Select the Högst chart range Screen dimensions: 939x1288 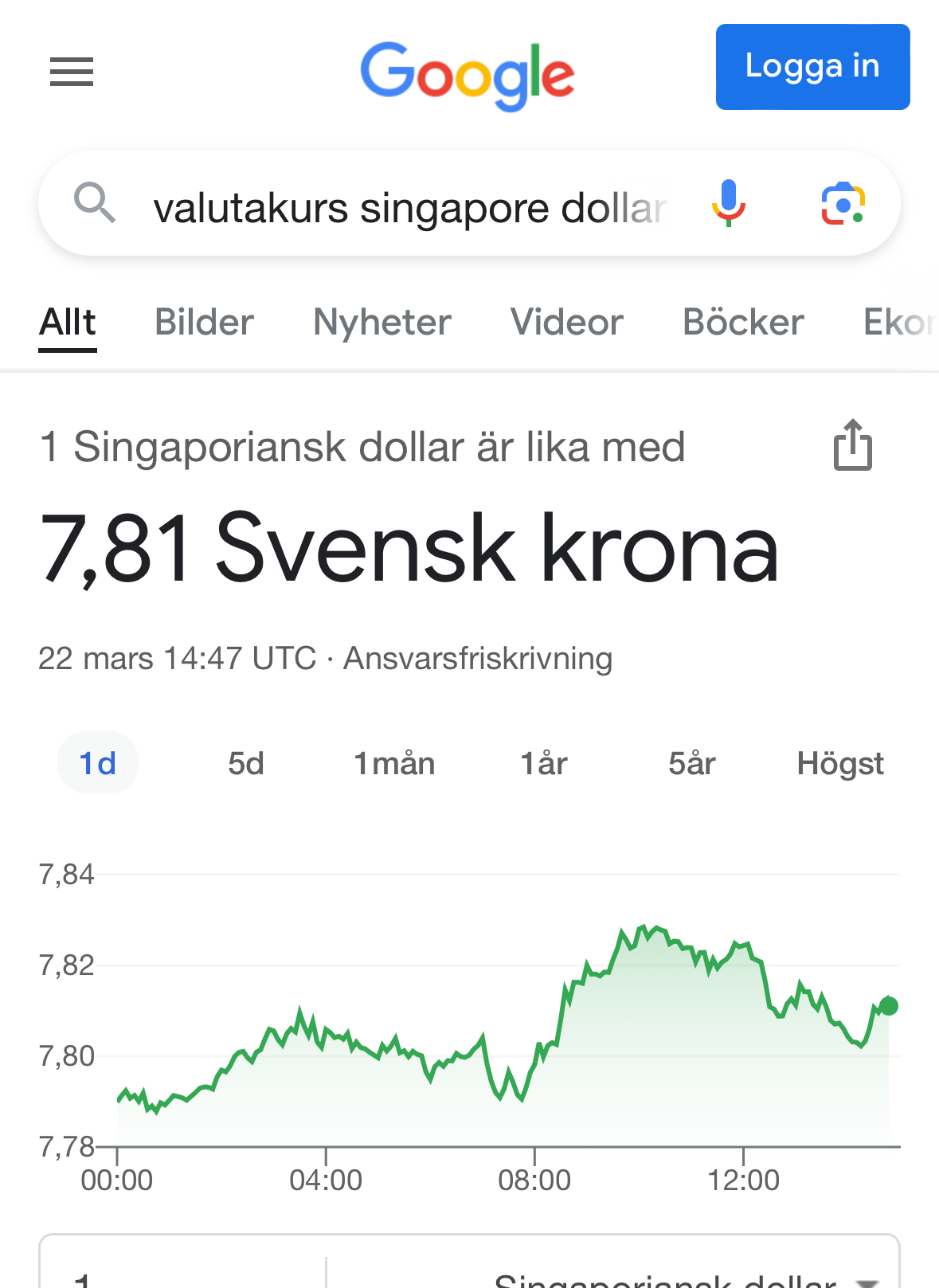840,763
